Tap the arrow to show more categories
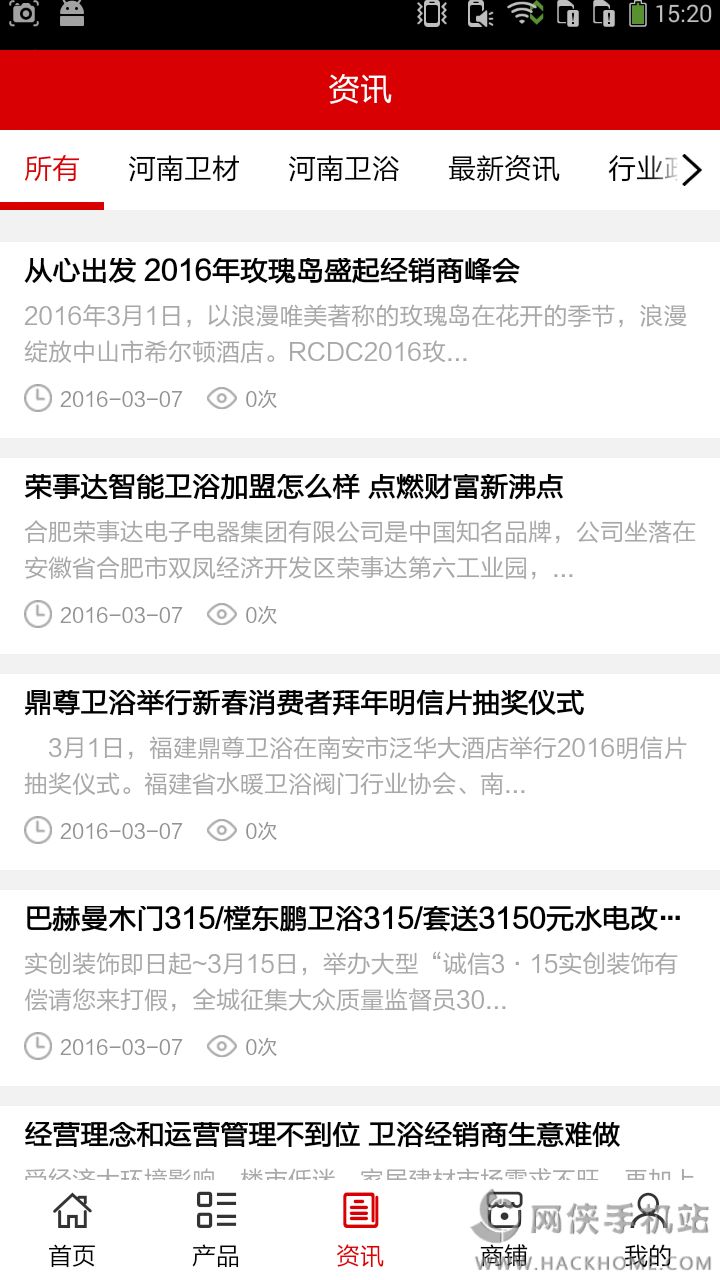This screenshot has height=1280, width=720. (x=692, y=170)
